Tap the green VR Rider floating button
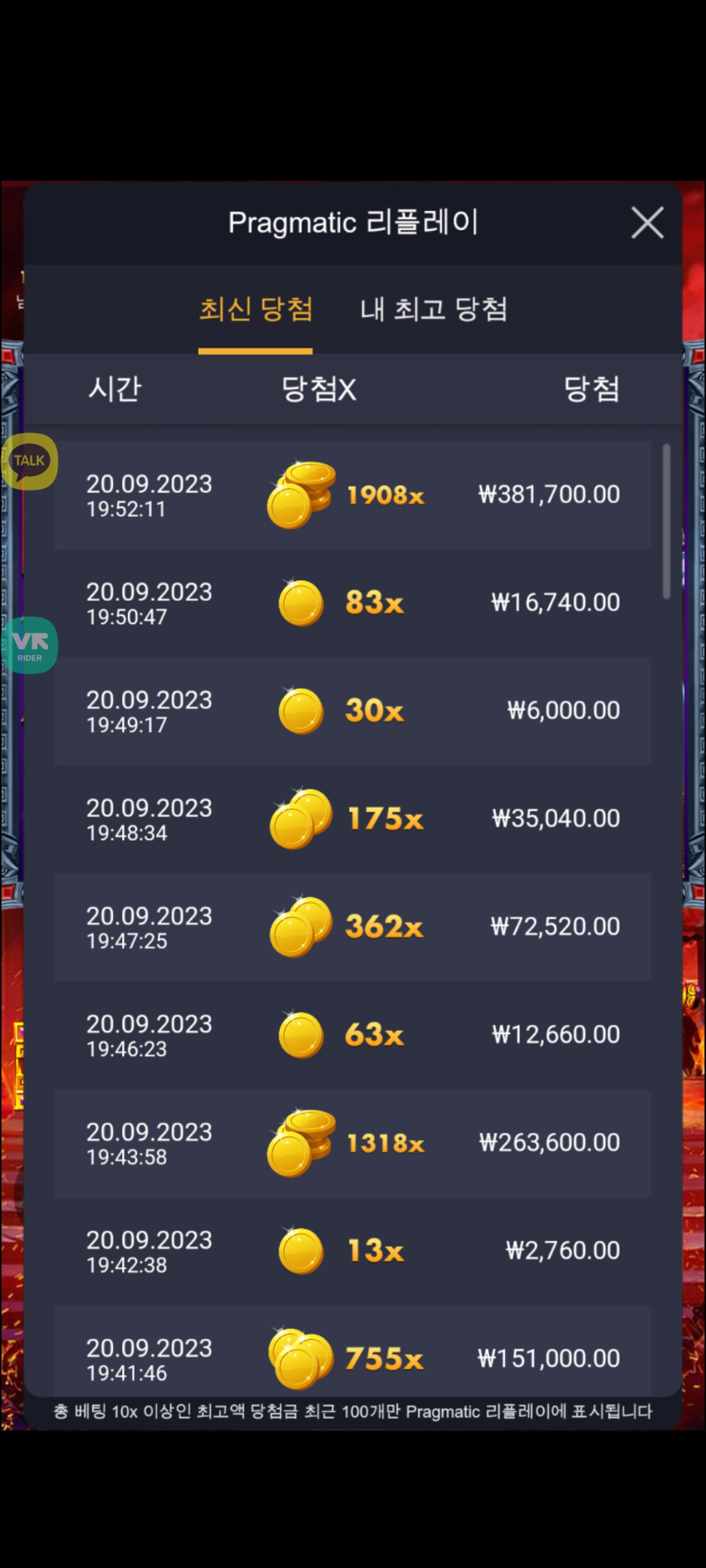 coord(30,645)
